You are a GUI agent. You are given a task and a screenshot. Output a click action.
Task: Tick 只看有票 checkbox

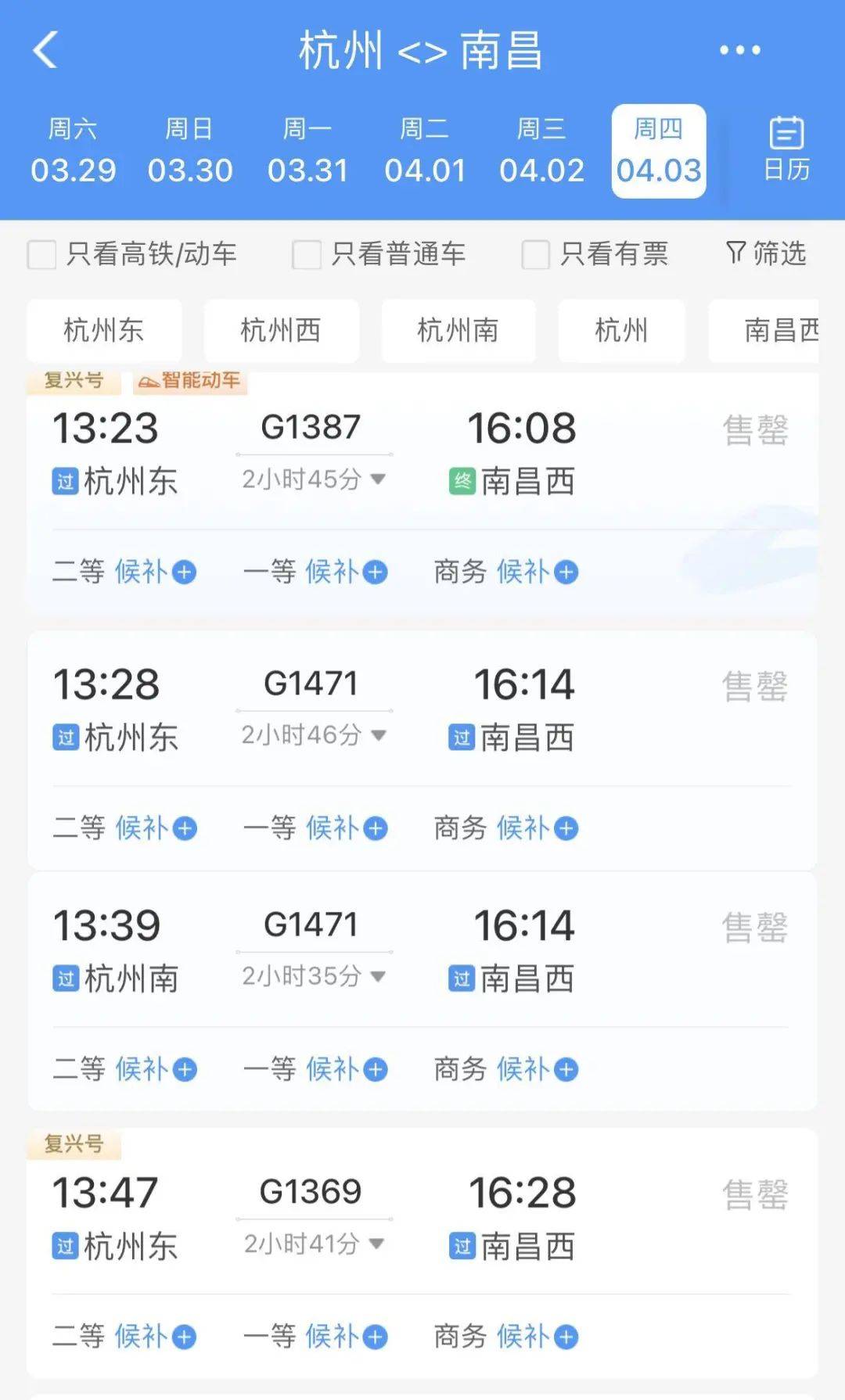[536, 254]
